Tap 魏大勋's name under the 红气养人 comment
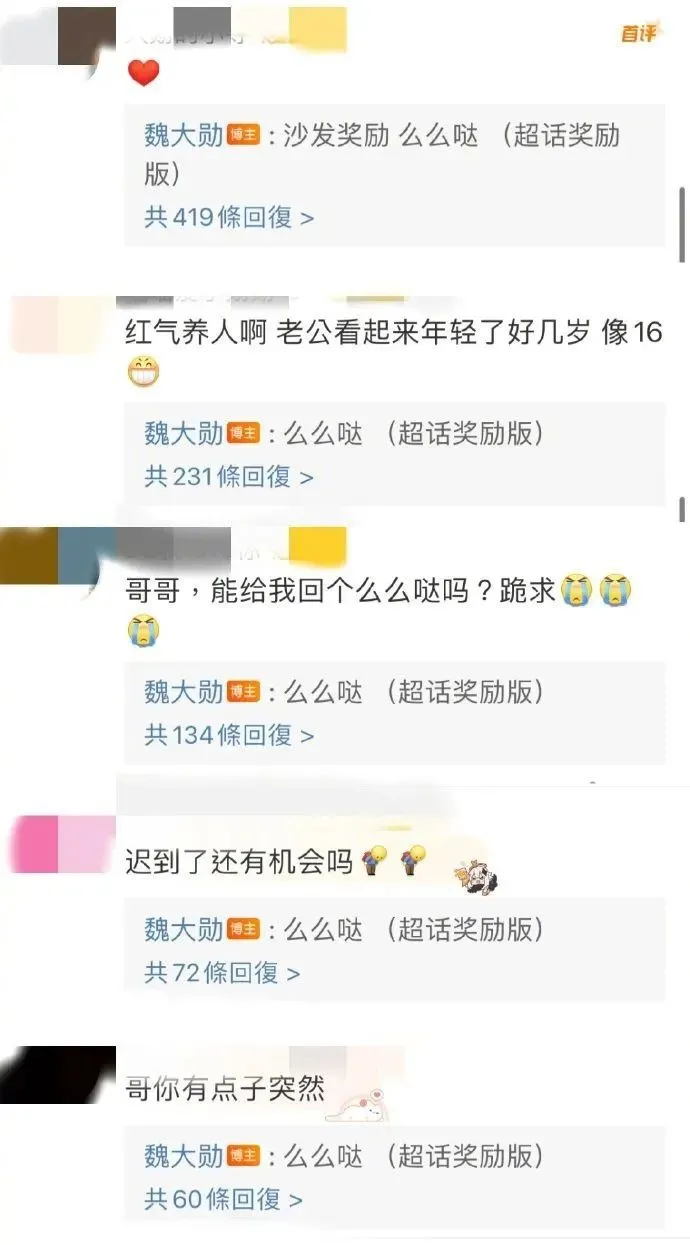 pyautogui.click(x=183, y=433)
